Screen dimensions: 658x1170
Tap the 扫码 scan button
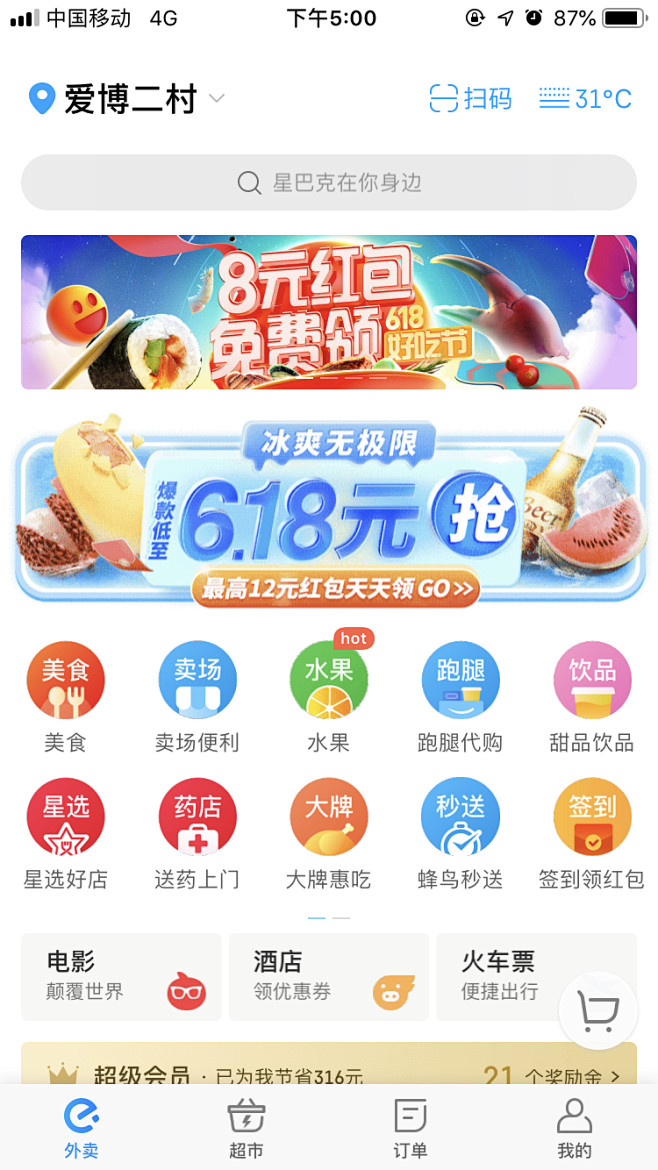coord(471,98)
